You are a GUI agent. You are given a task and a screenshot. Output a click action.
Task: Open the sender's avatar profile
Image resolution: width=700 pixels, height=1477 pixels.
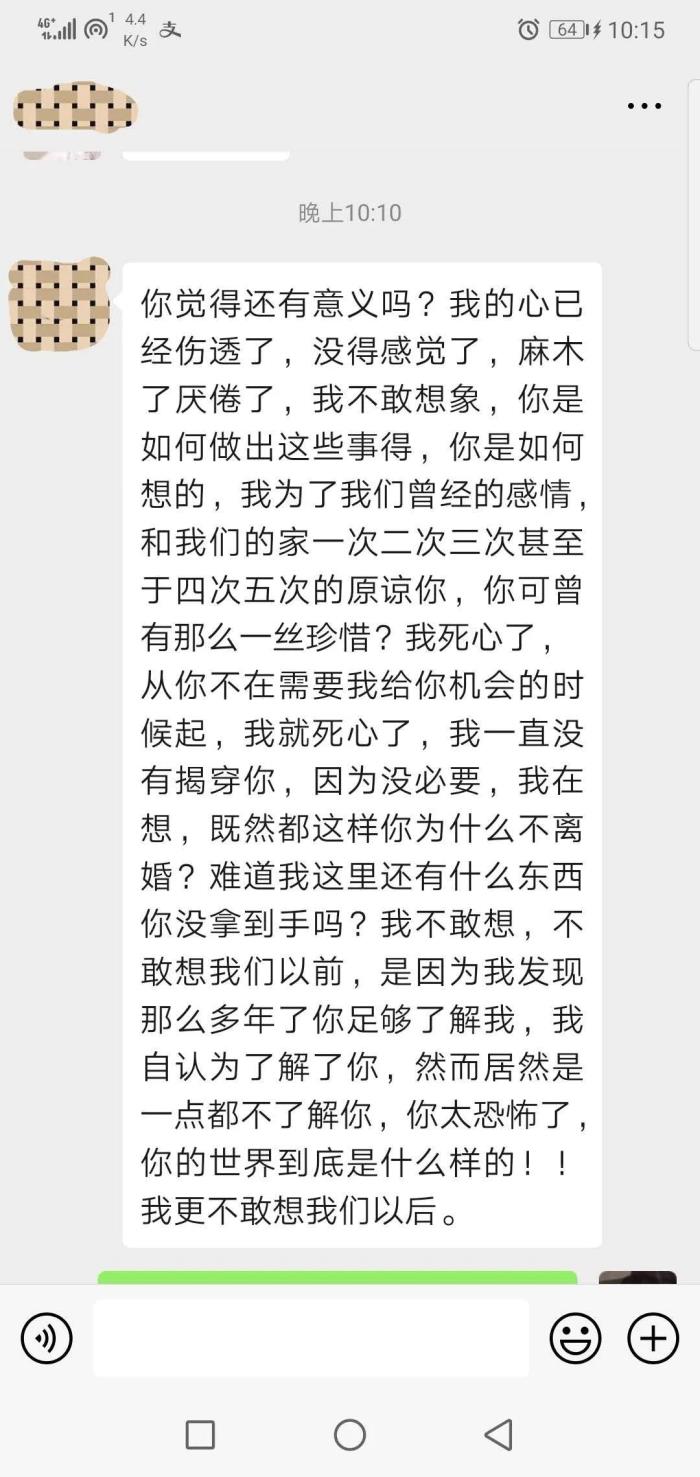[x=60, y=304]
